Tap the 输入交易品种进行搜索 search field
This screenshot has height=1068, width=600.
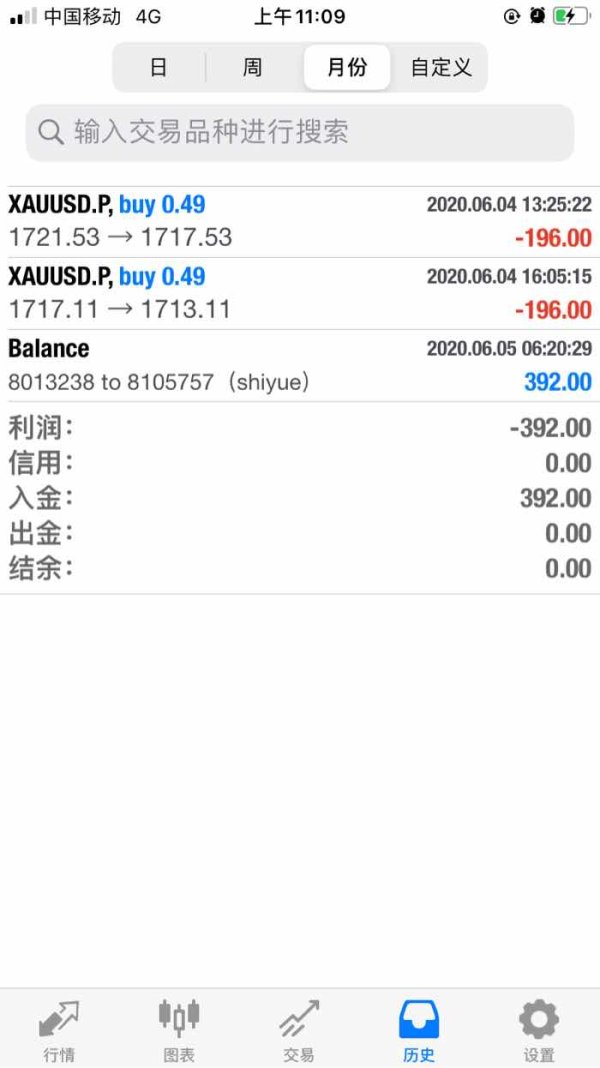pyautogui.click(x=300, y=133)
